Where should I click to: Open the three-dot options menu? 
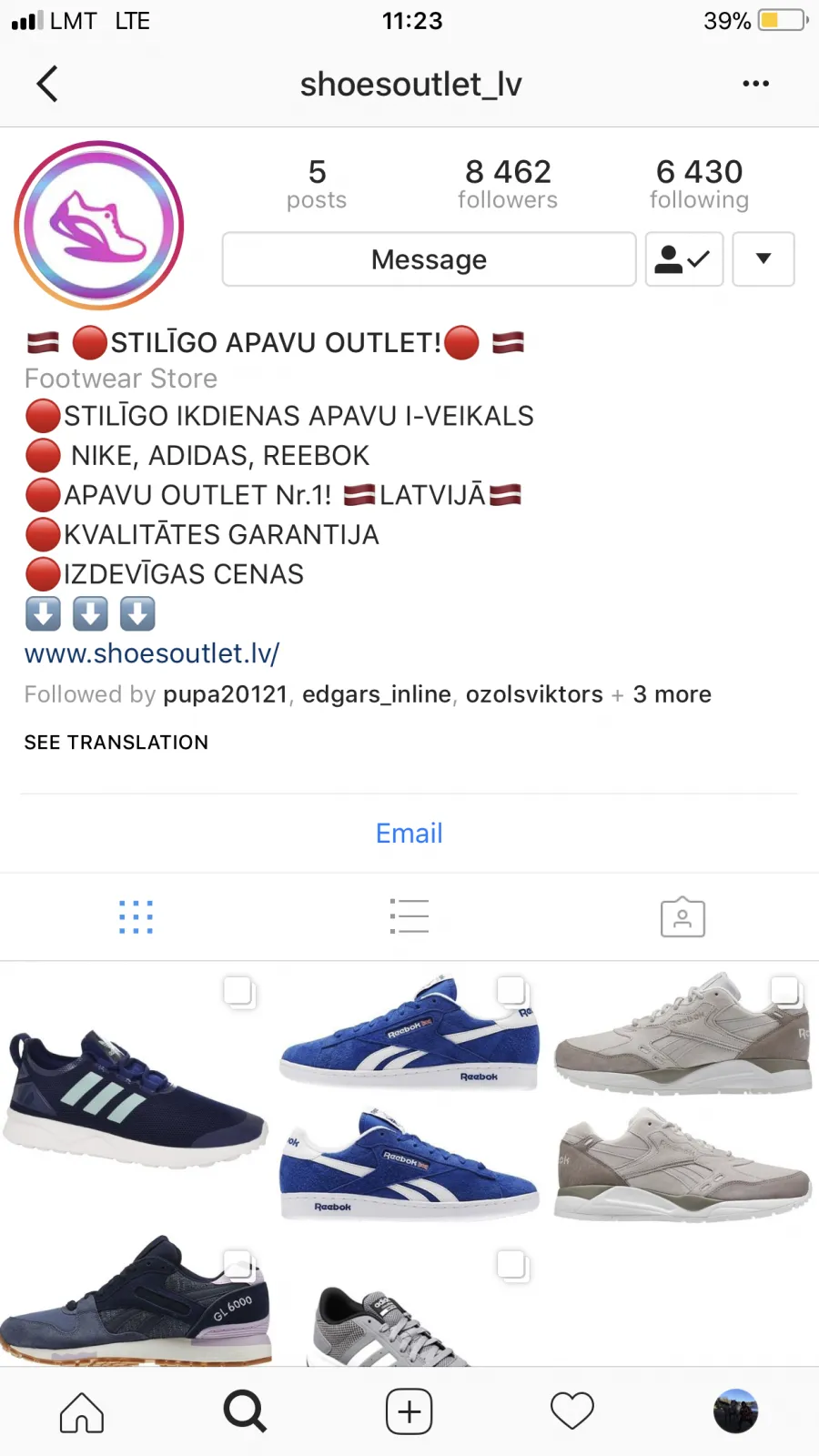[x=755, y=84]
